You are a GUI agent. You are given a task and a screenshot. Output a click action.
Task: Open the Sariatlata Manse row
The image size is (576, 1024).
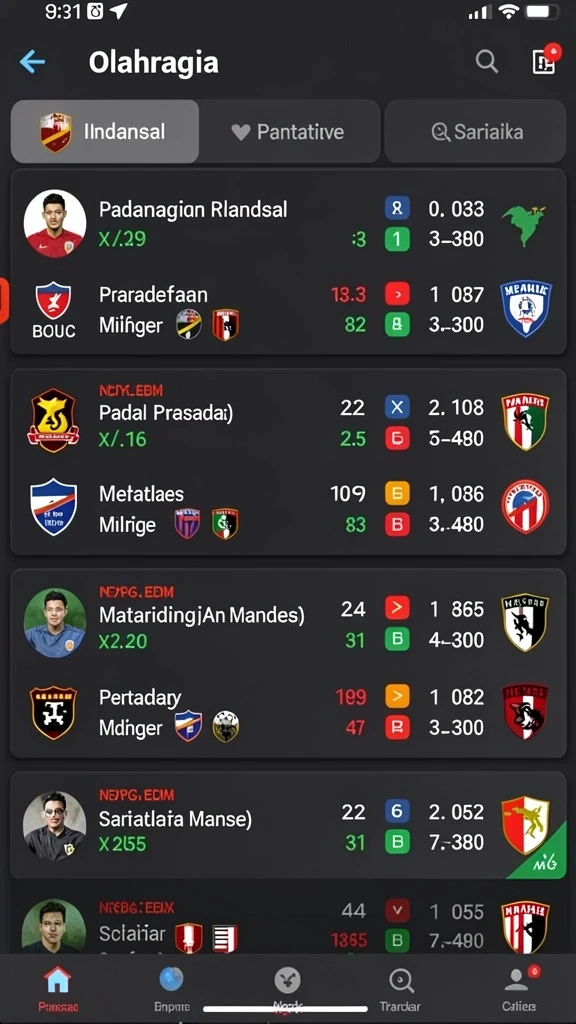(x=288, y=825)
